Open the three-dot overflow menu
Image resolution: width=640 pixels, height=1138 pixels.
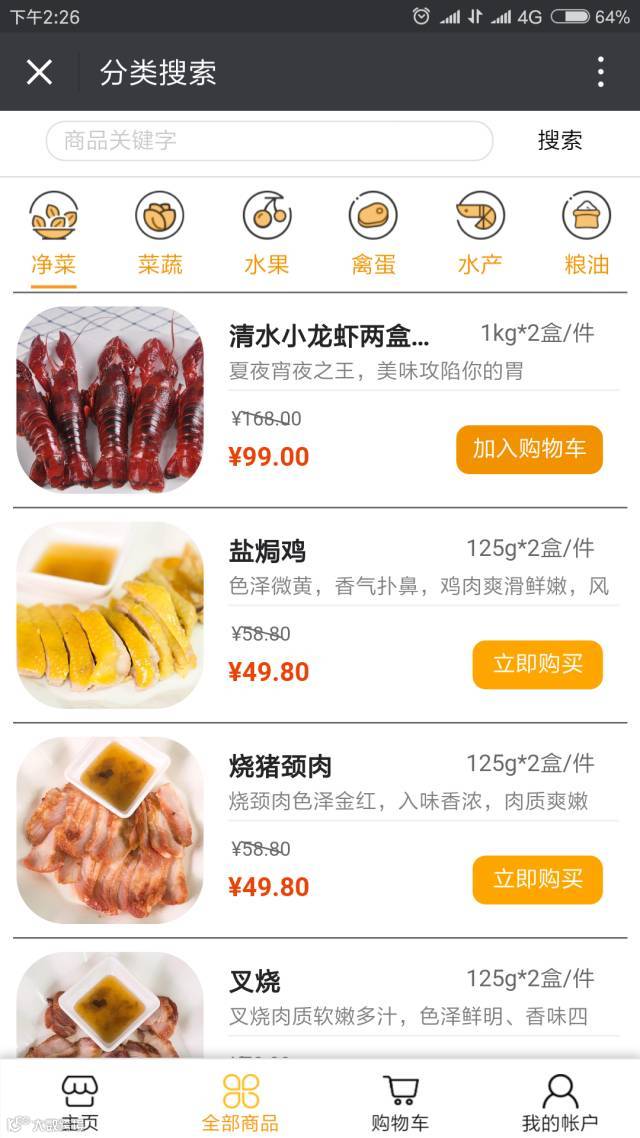pos(600,72)
